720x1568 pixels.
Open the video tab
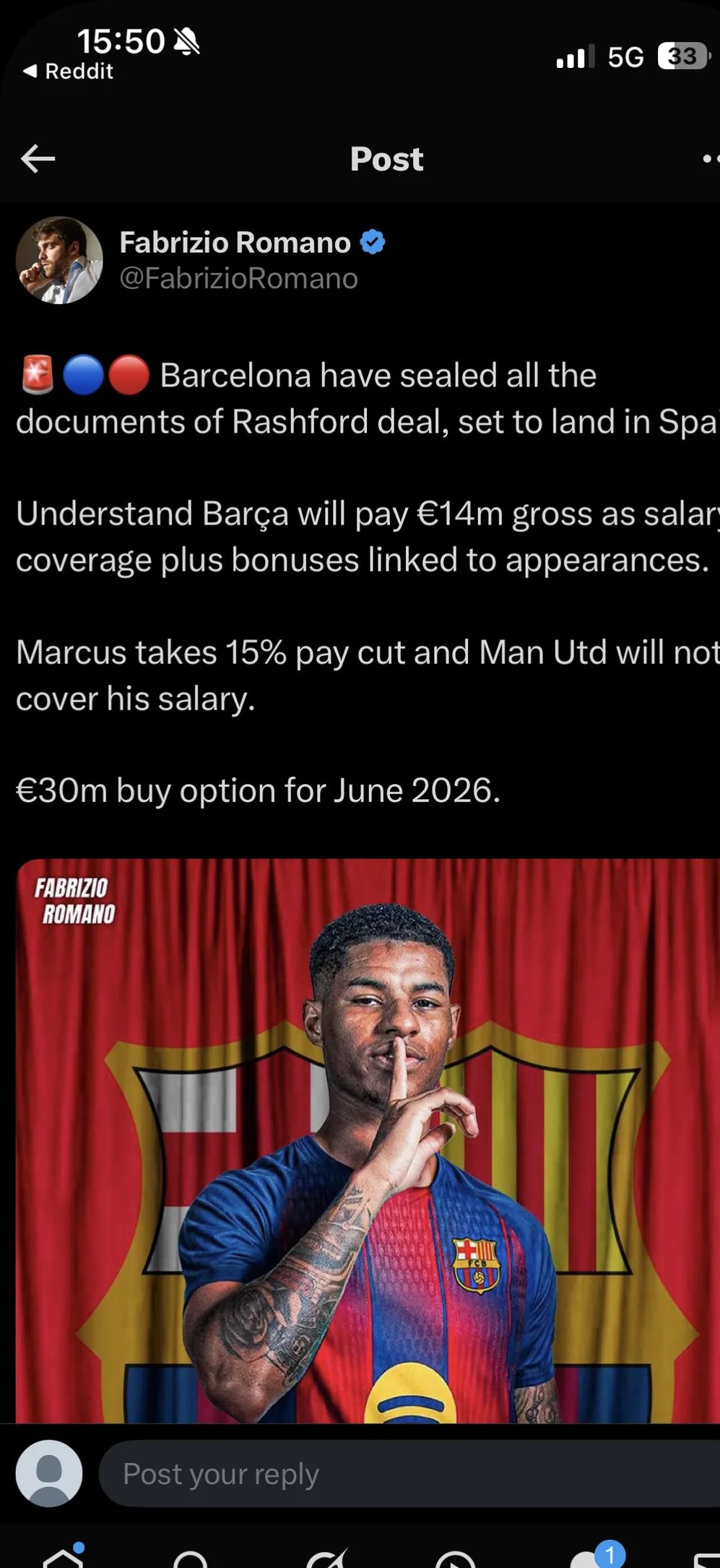tap(456, 1558)
